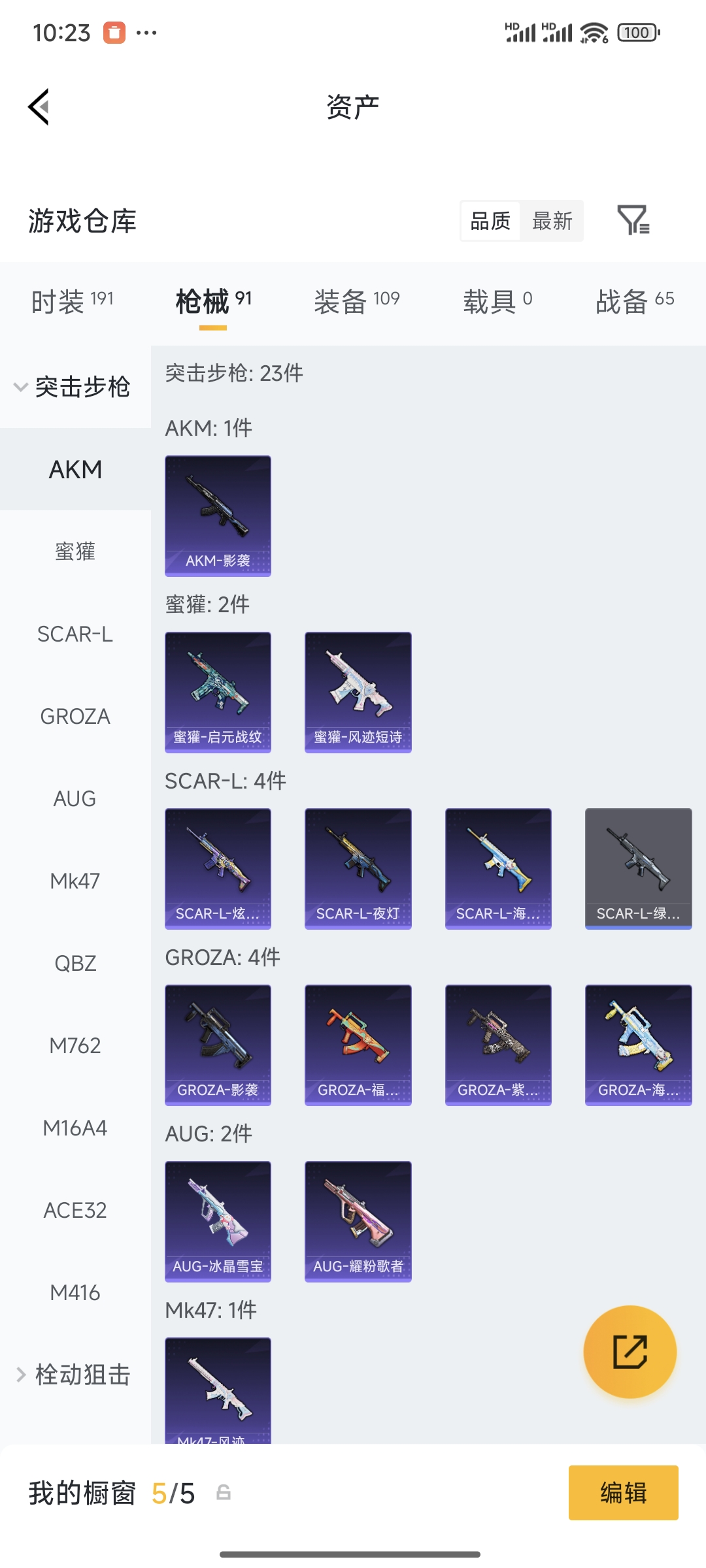Open the SCAR-L-夜灯 skin

[358, 868]
